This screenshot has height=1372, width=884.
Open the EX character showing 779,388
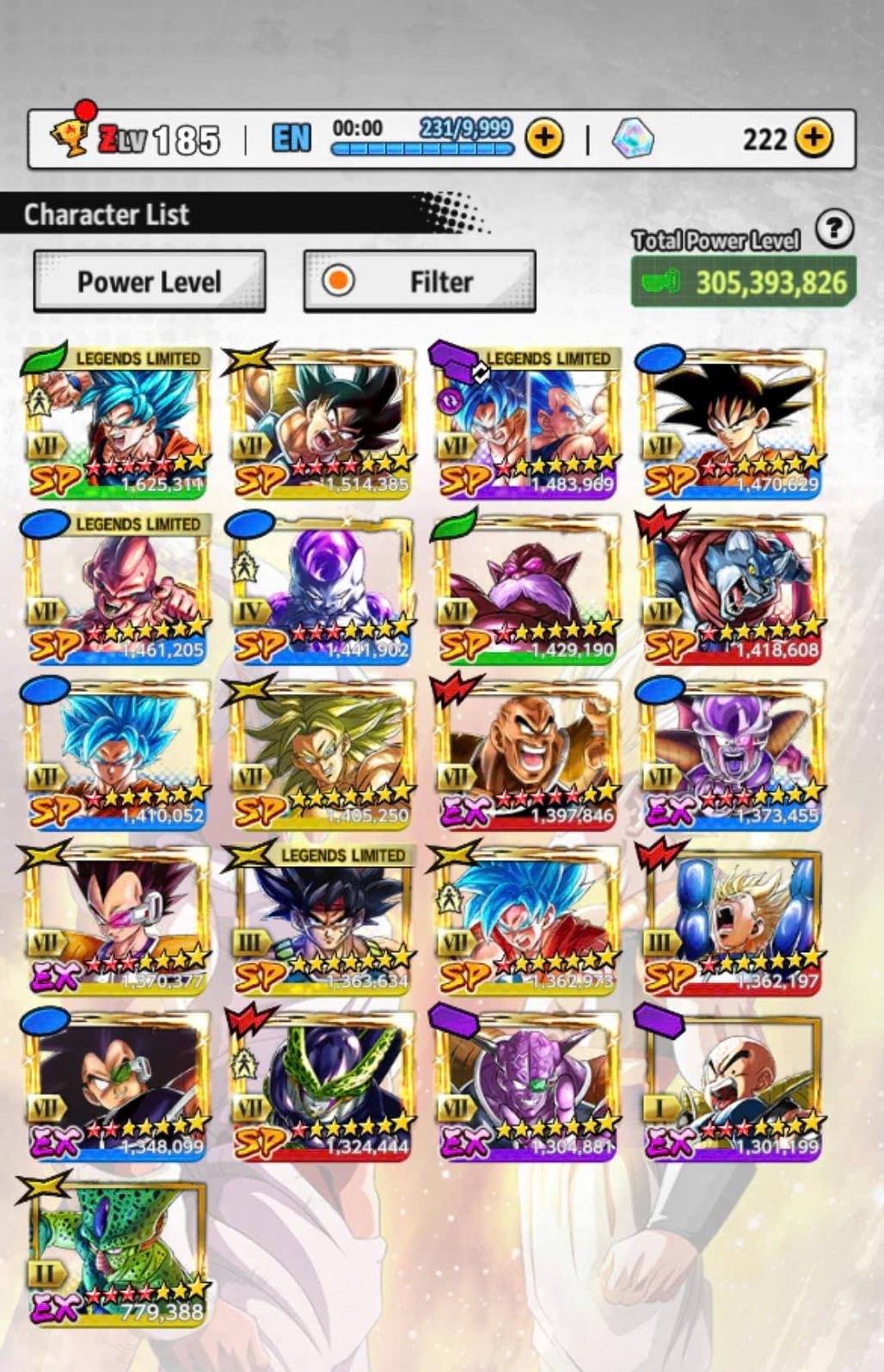[x=117, y=1251]
